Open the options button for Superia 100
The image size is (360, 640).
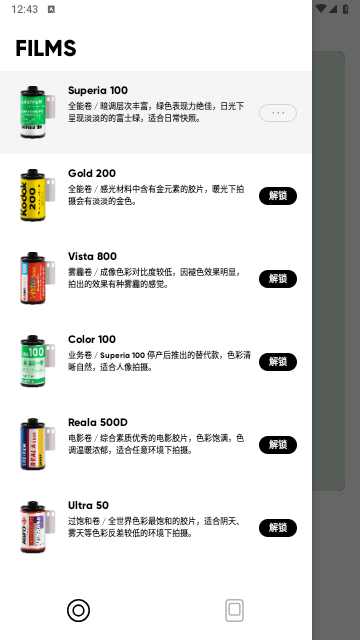tap(278, 113)
